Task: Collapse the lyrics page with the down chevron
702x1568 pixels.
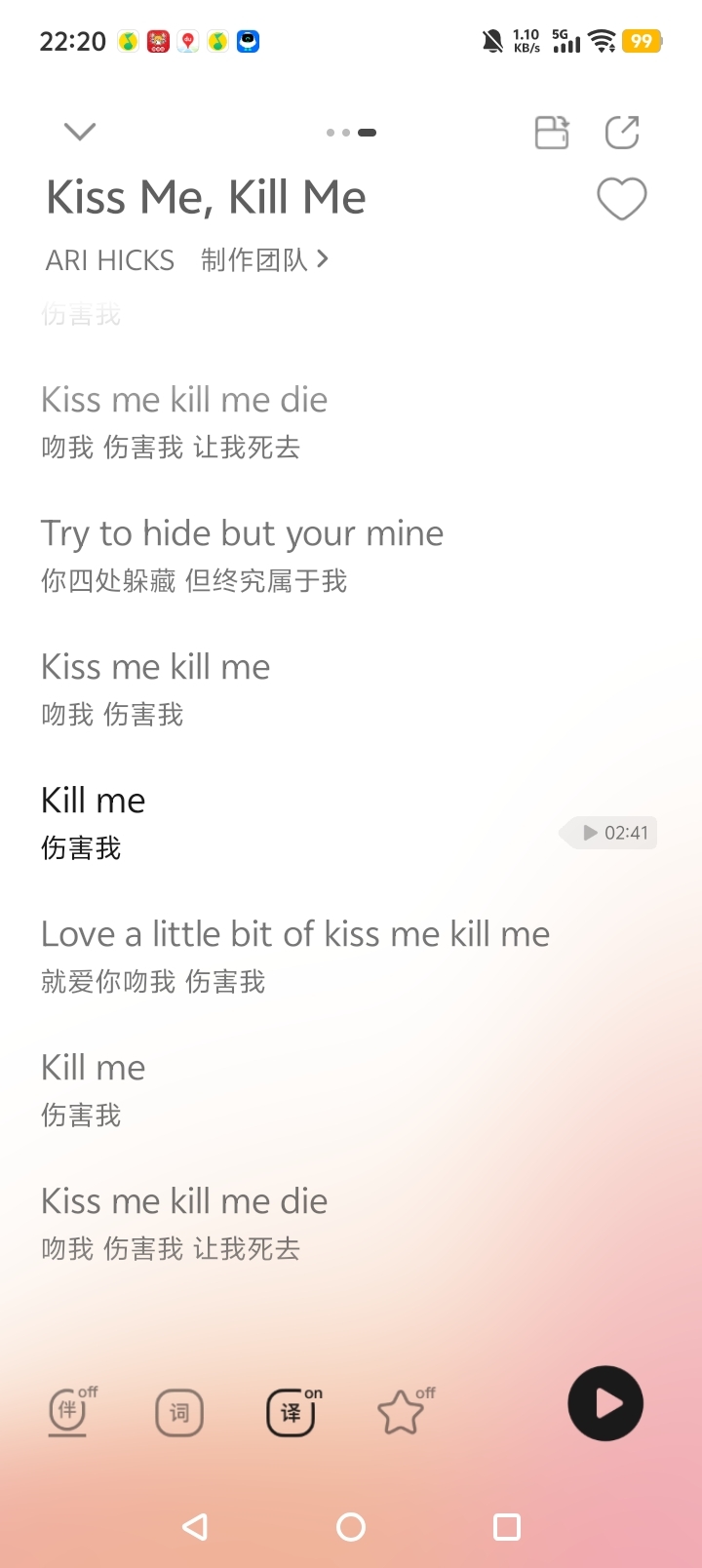Action: pos(80,132)
